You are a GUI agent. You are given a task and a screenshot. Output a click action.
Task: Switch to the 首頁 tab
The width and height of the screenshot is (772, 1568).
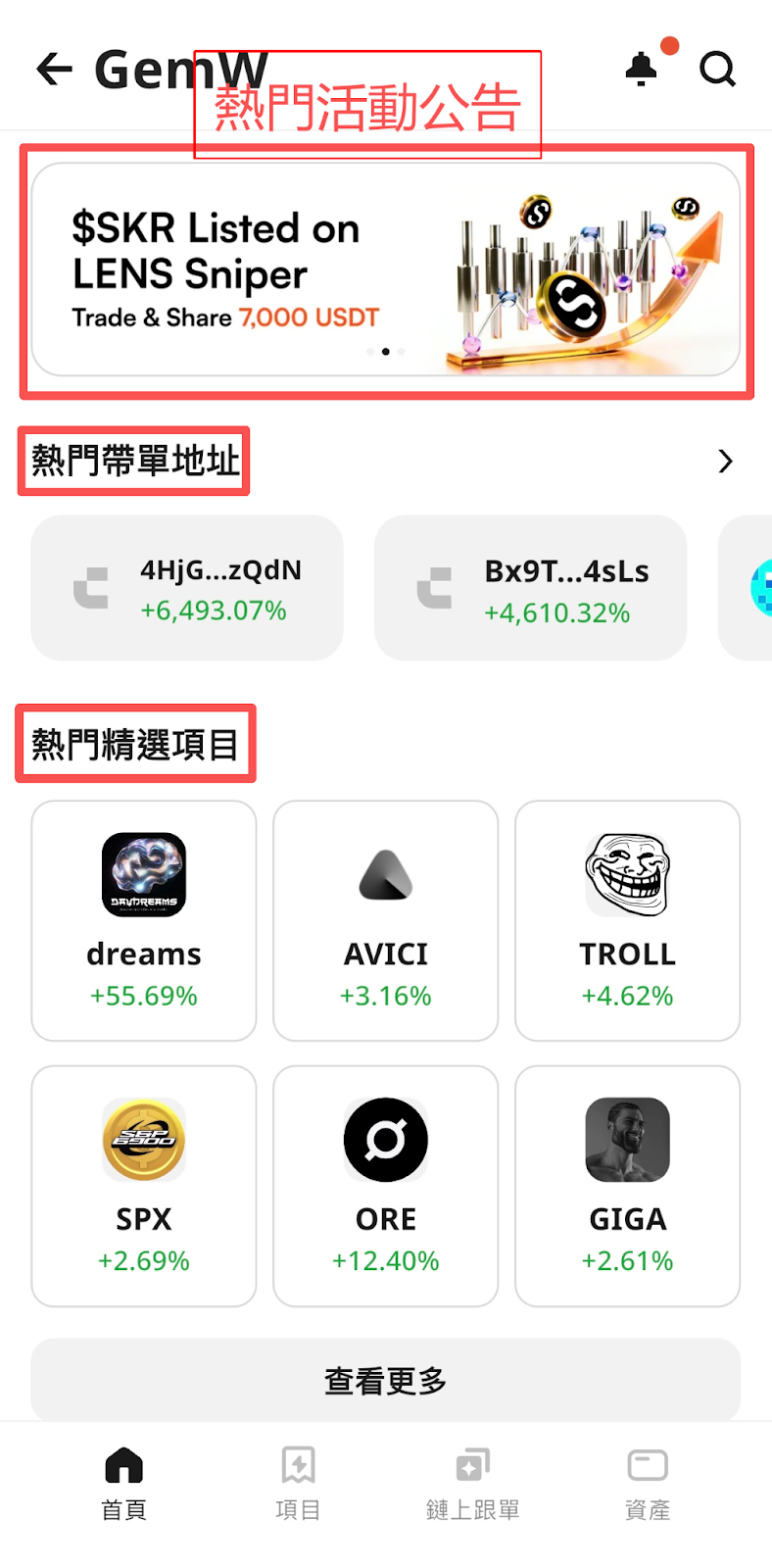[x=123, y=1484]
